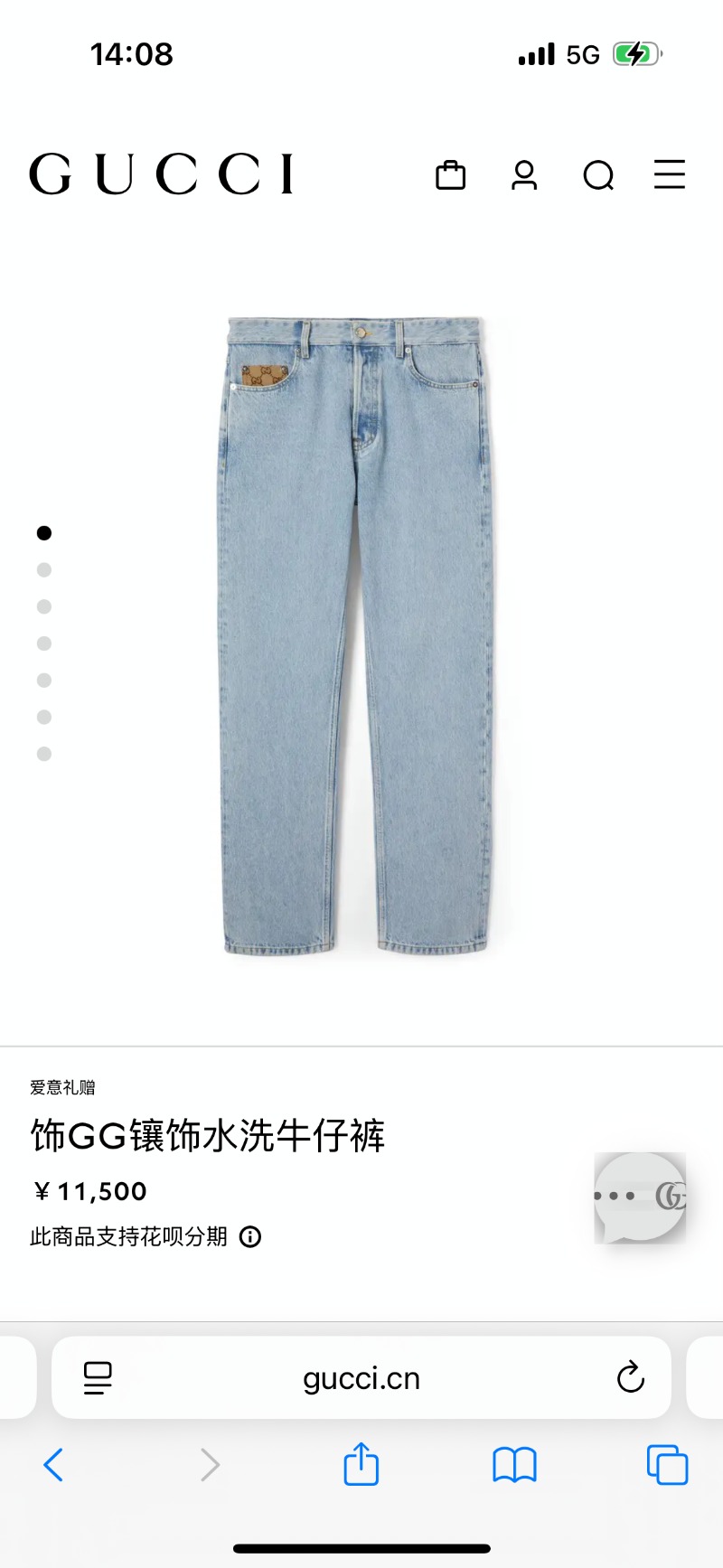Tap the gucci.cn address bar
The image size is (723, 1568).
(361, 1378)
